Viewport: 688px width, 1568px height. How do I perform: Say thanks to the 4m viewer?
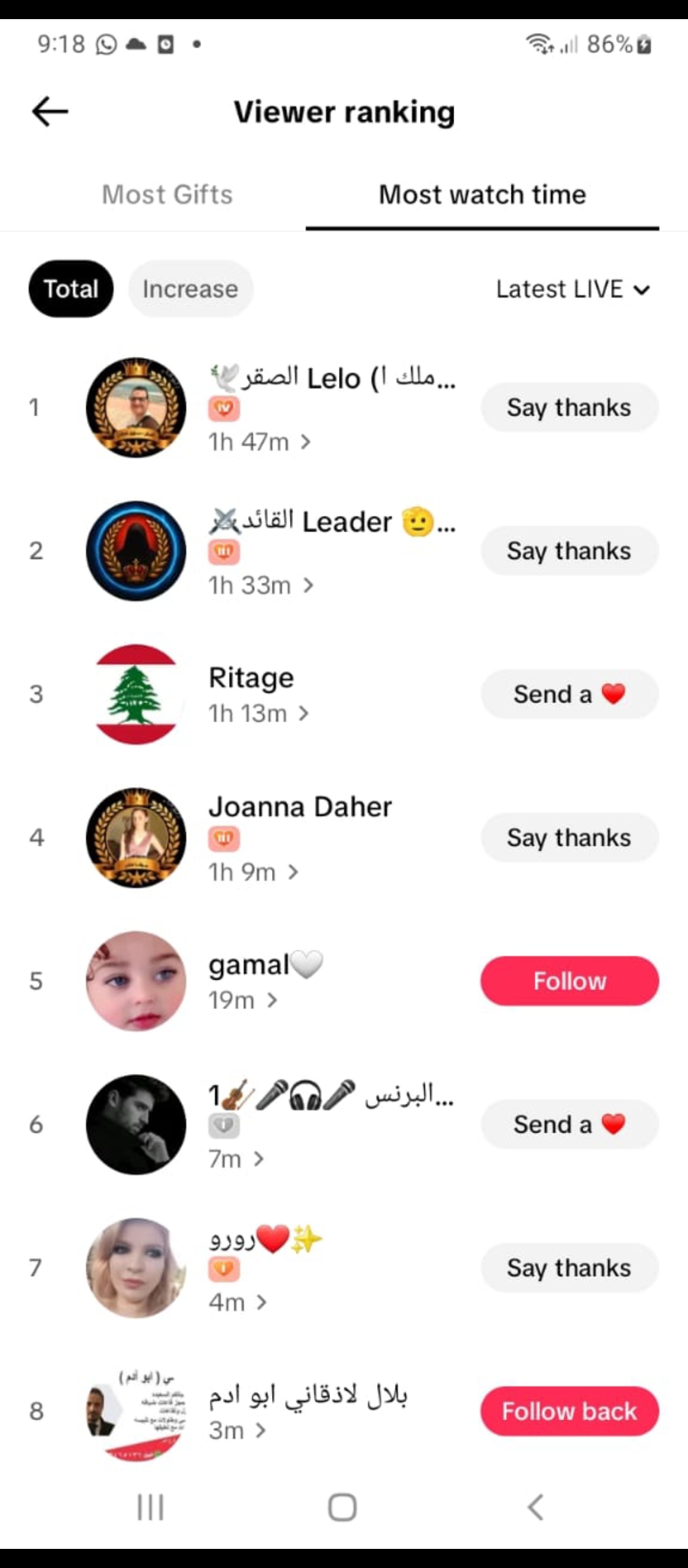coord(569,1268)
